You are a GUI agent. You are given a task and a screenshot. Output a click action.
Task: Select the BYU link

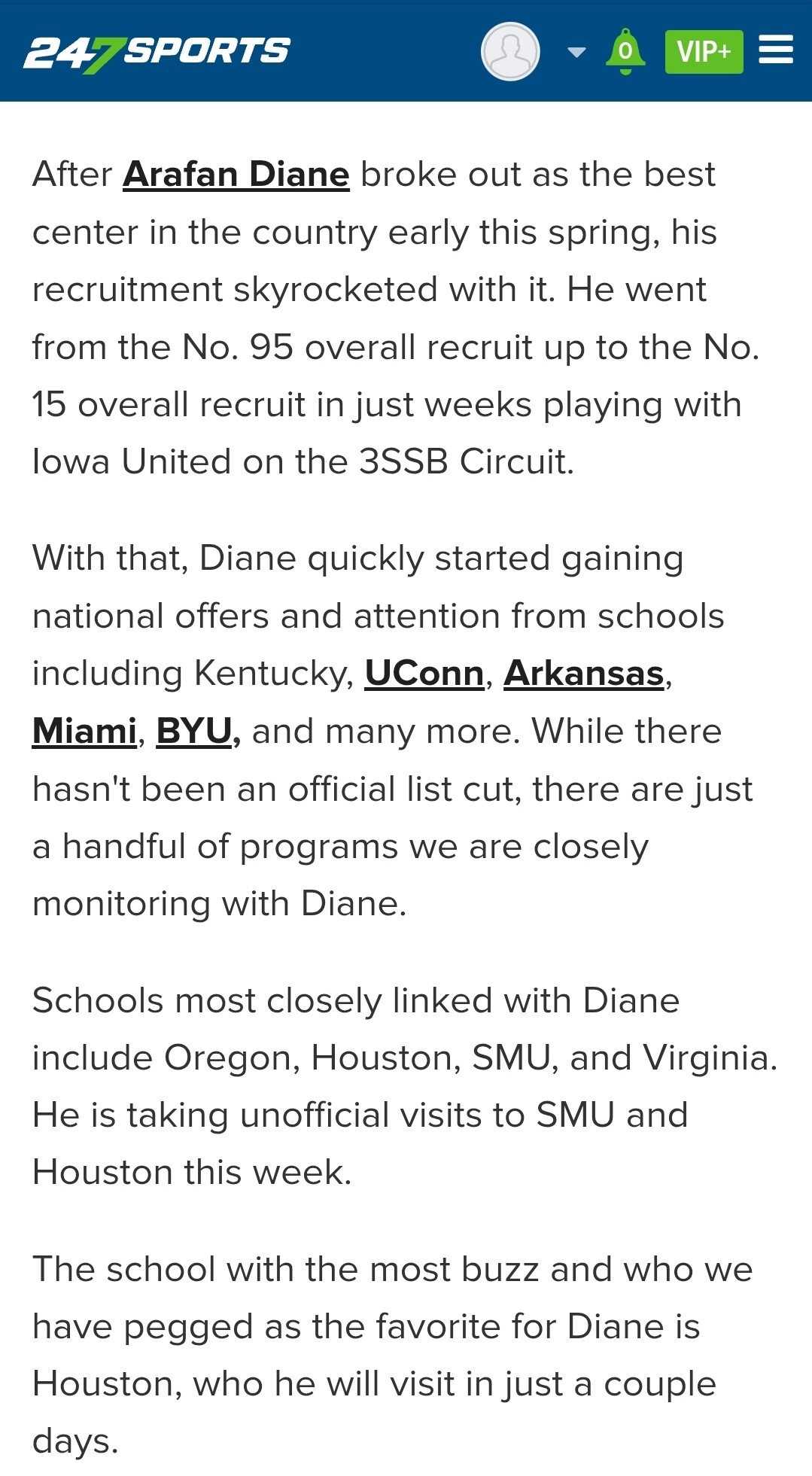(194, 731)
